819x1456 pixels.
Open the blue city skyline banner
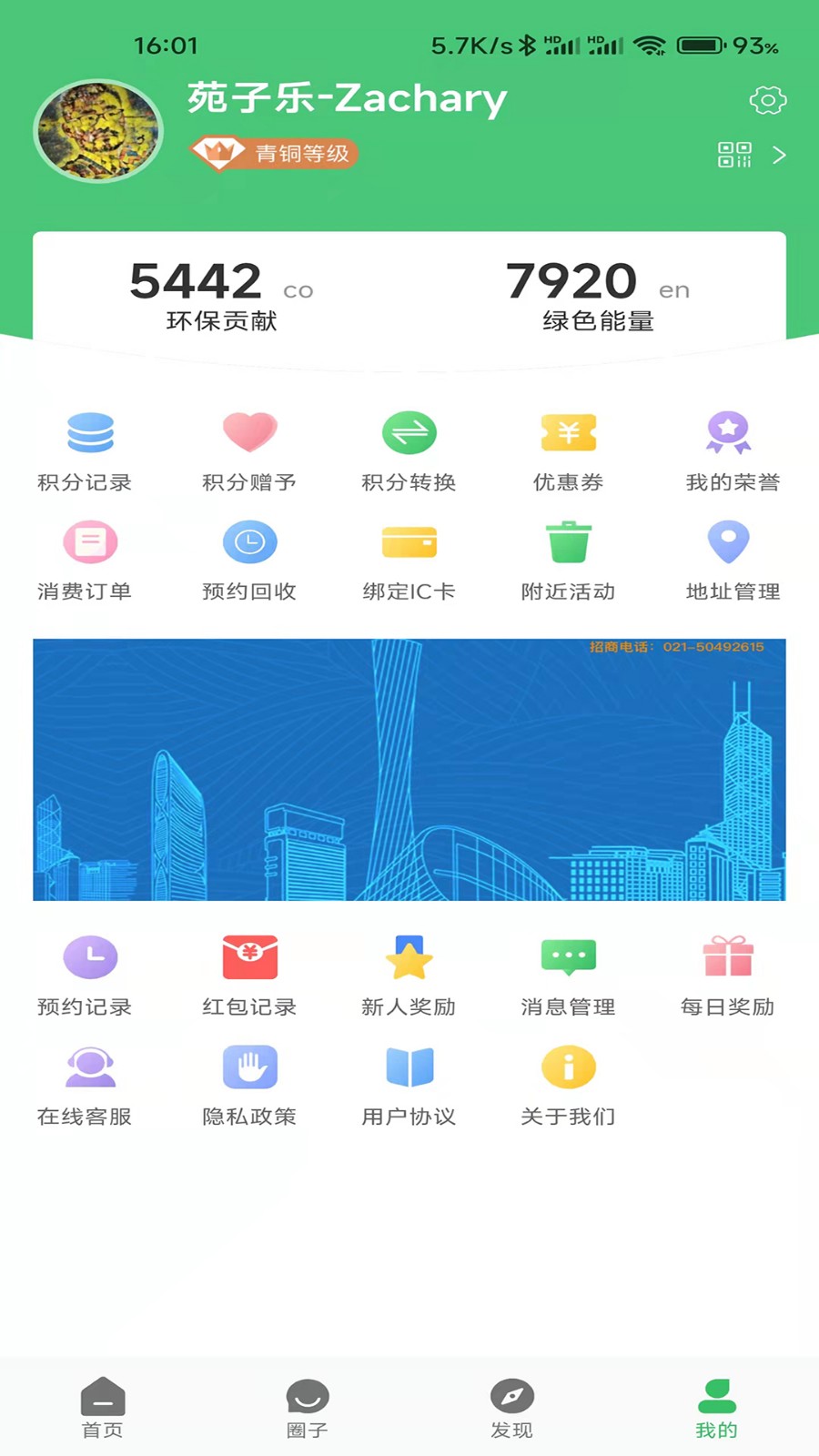[409, 770]
